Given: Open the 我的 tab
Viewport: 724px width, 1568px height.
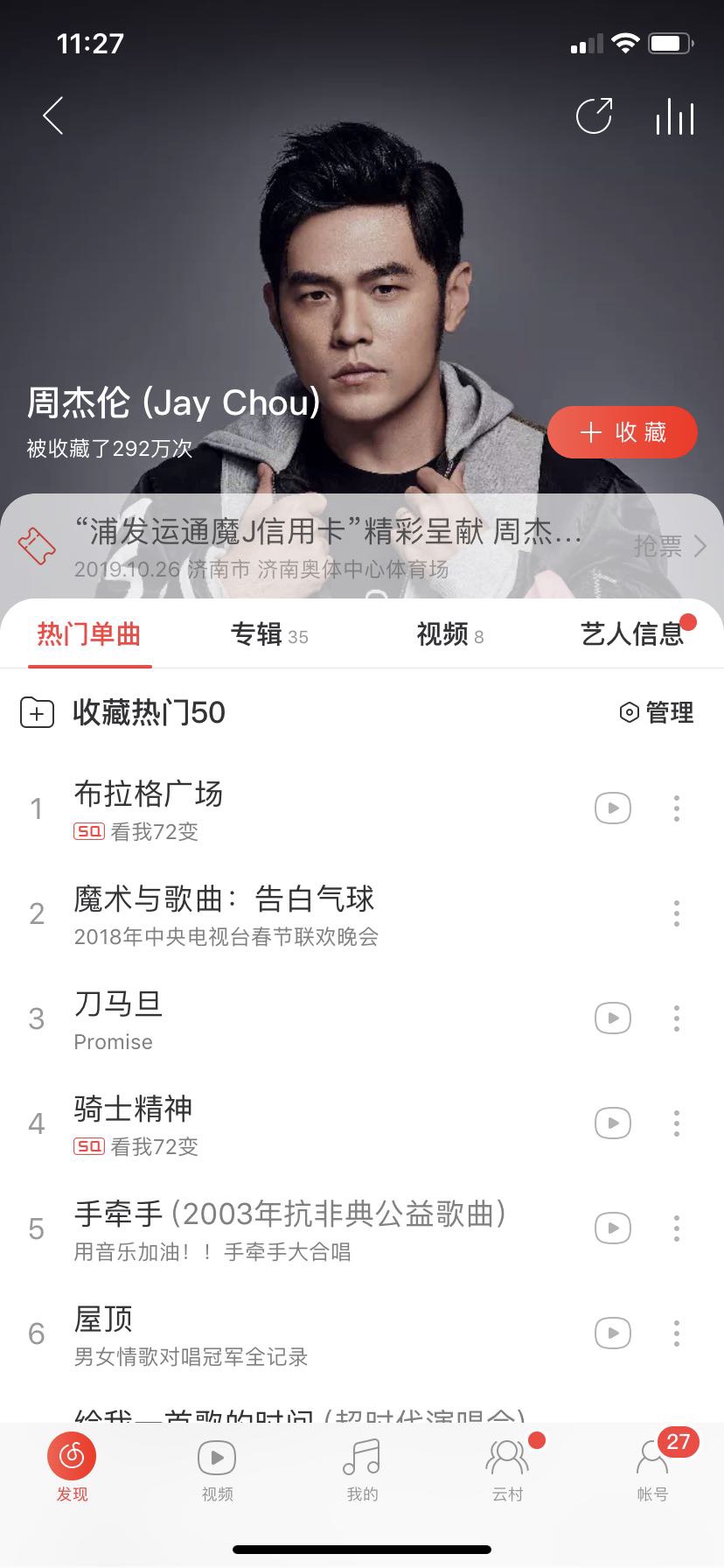Looking at the screenshot, I should click(x=362, y=1472).
